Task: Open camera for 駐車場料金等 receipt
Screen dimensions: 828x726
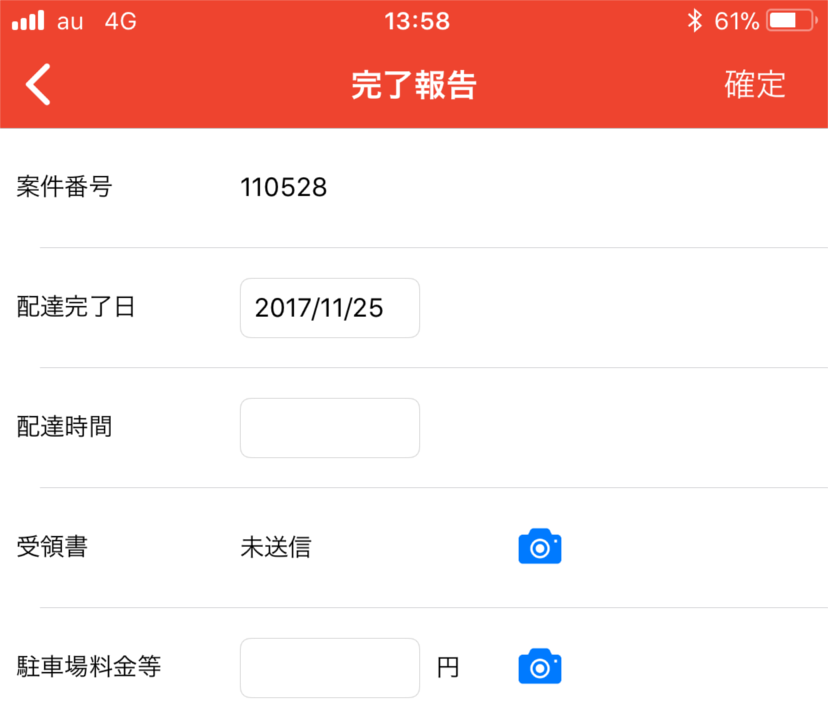Action: [540, 667]
